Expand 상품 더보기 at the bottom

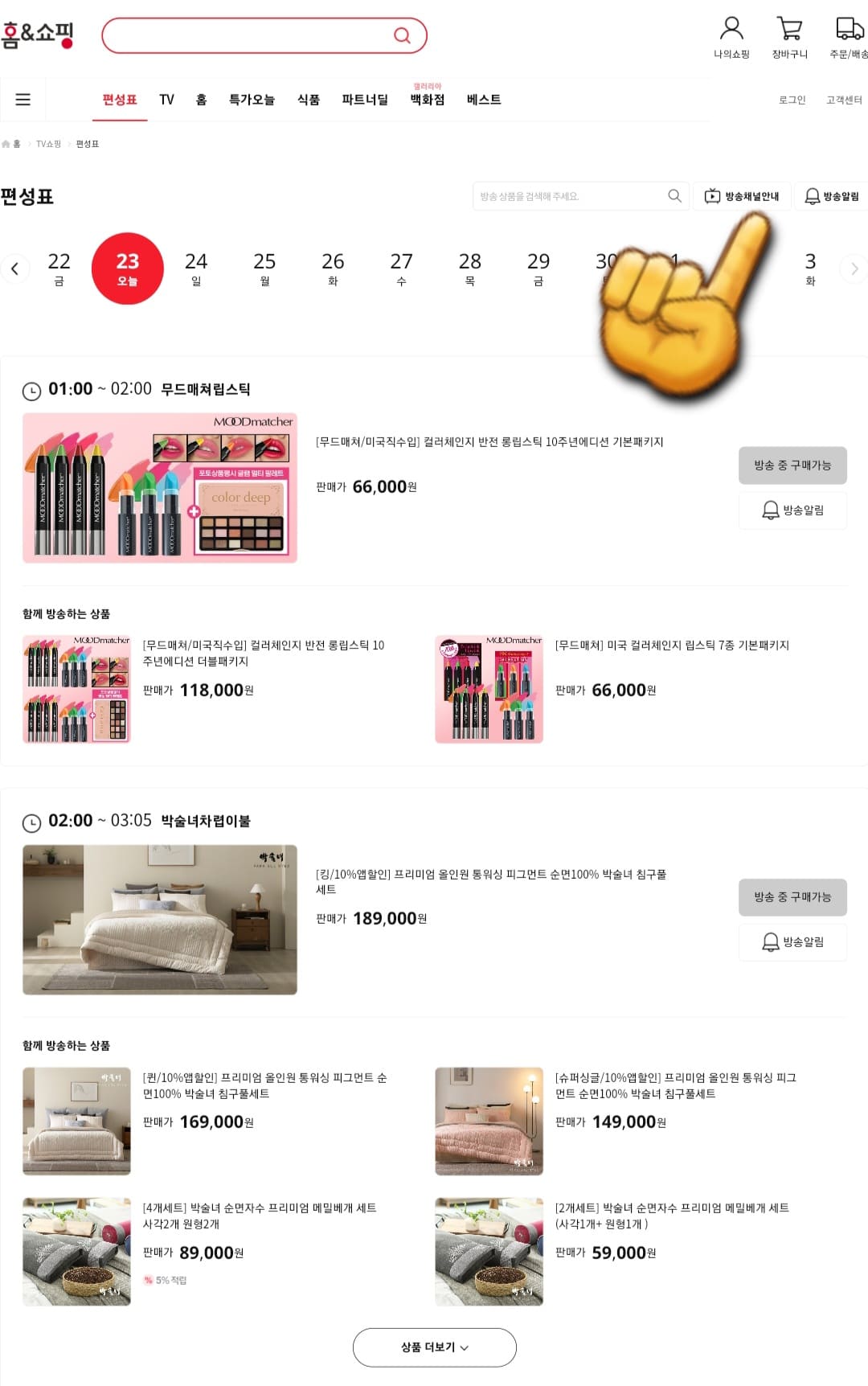[x=433, y=1347]
